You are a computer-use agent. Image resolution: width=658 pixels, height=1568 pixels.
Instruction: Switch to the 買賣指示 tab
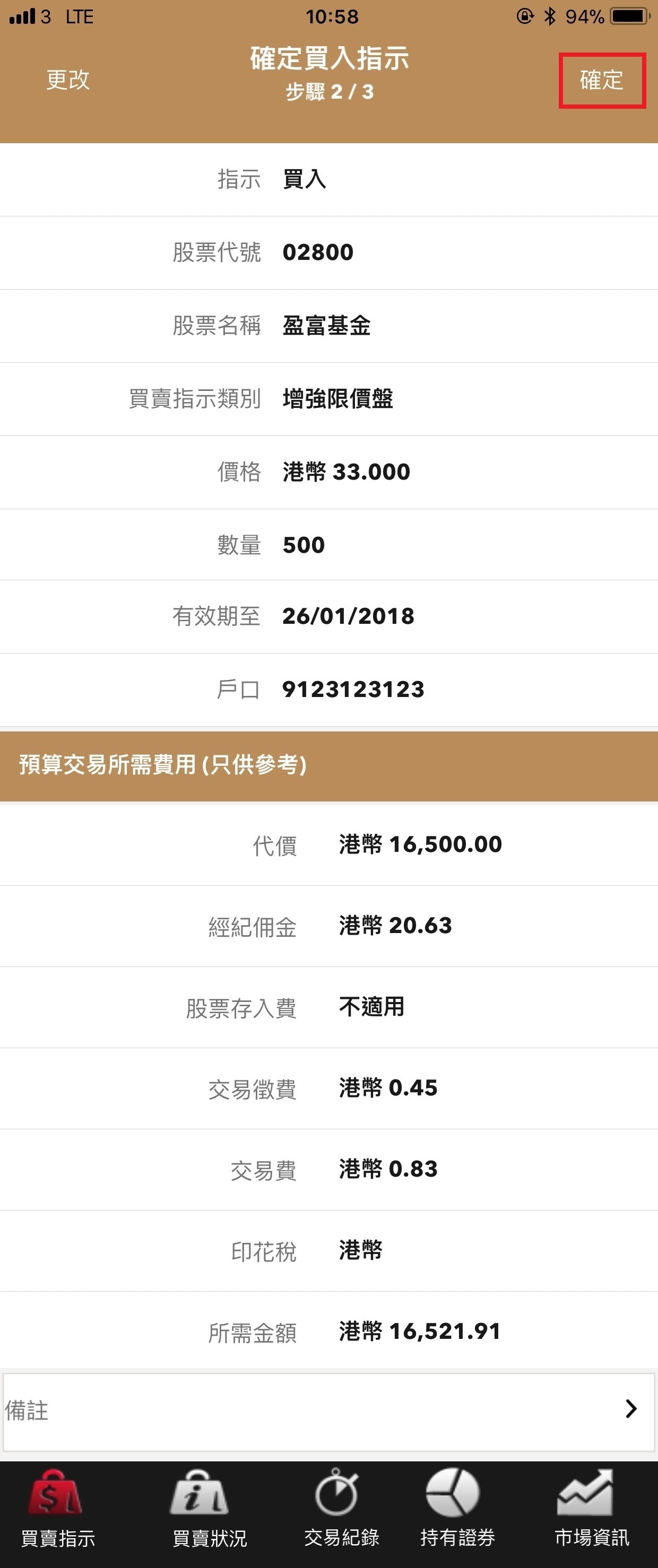[x=58, y=1509]
